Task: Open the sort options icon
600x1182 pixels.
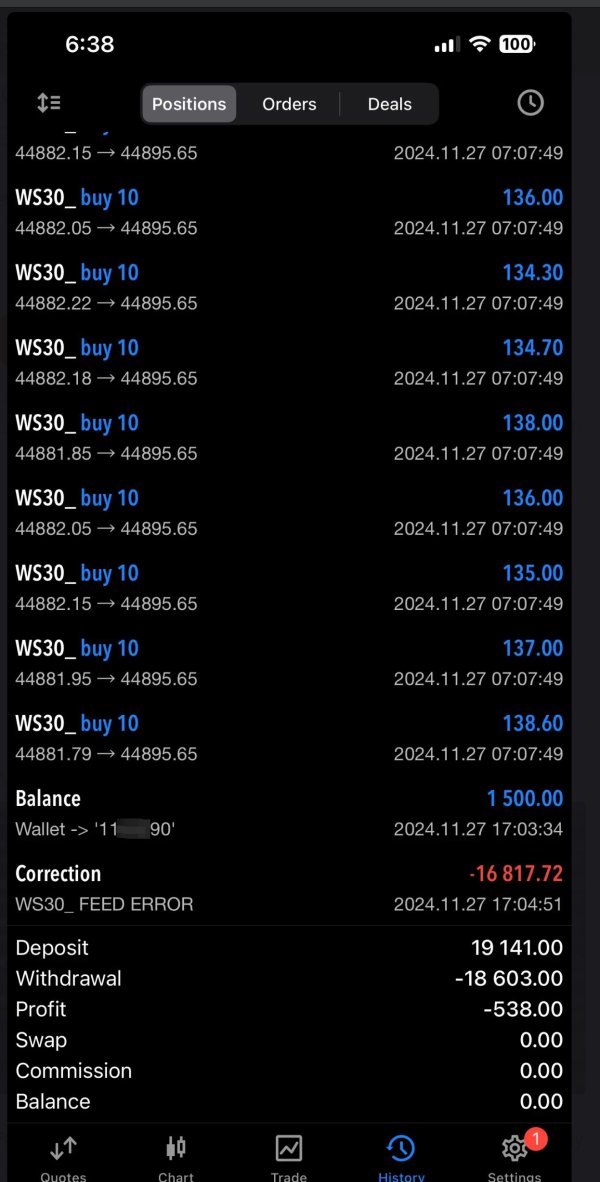Action: [x=49, y=103]
